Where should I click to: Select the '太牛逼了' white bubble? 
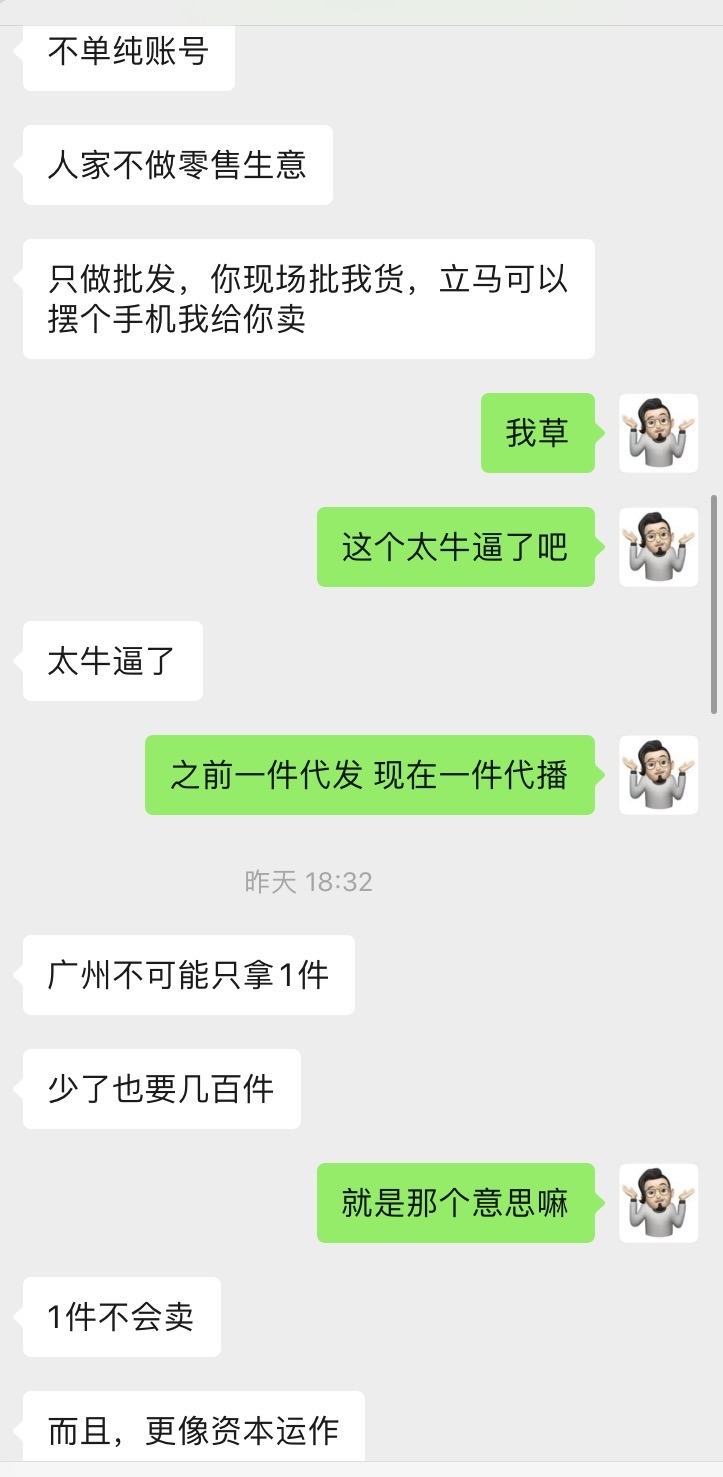click(112, 661)
